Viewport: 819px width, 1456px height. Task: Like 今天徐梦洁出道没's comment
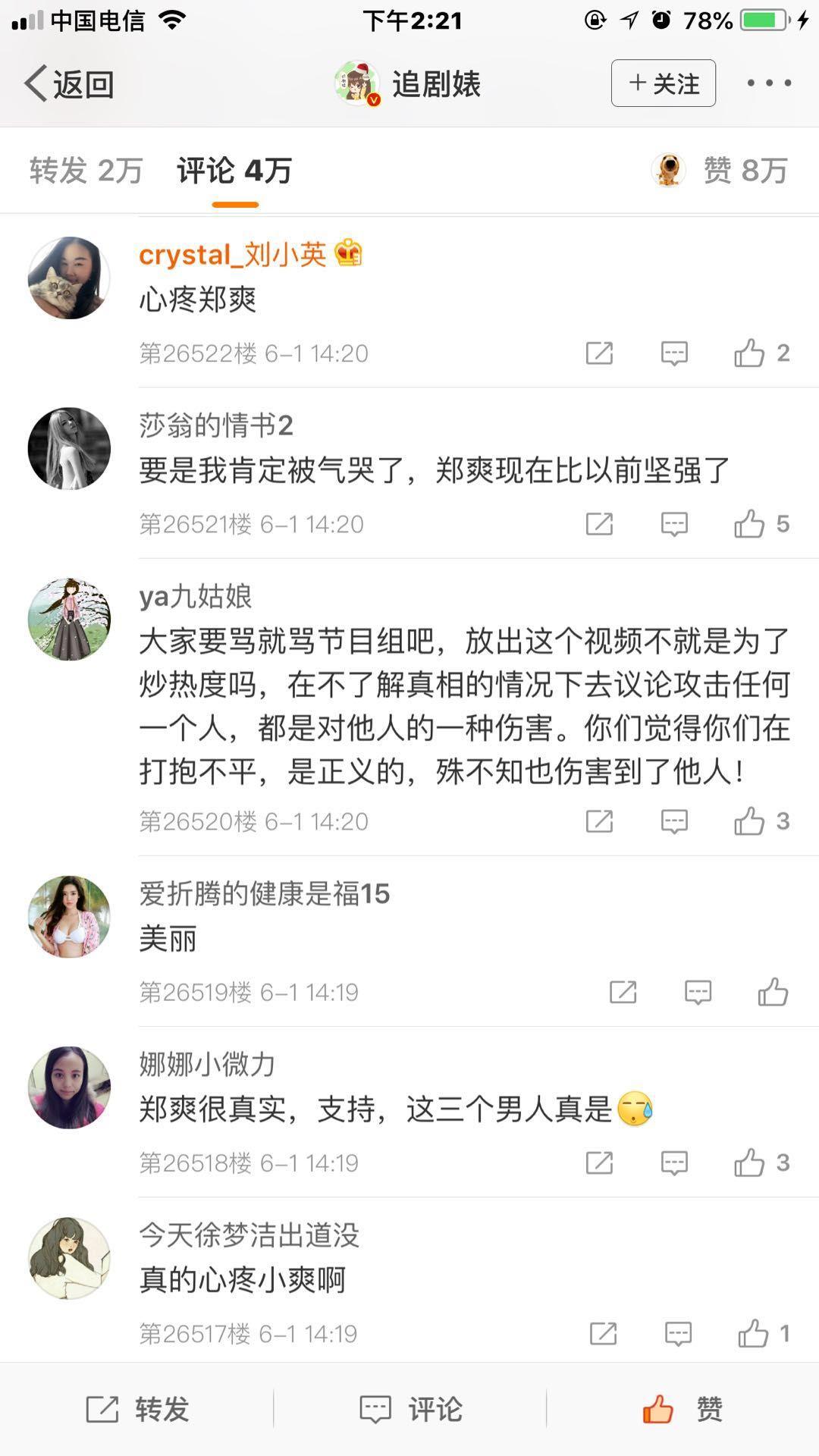point(753,1333)
